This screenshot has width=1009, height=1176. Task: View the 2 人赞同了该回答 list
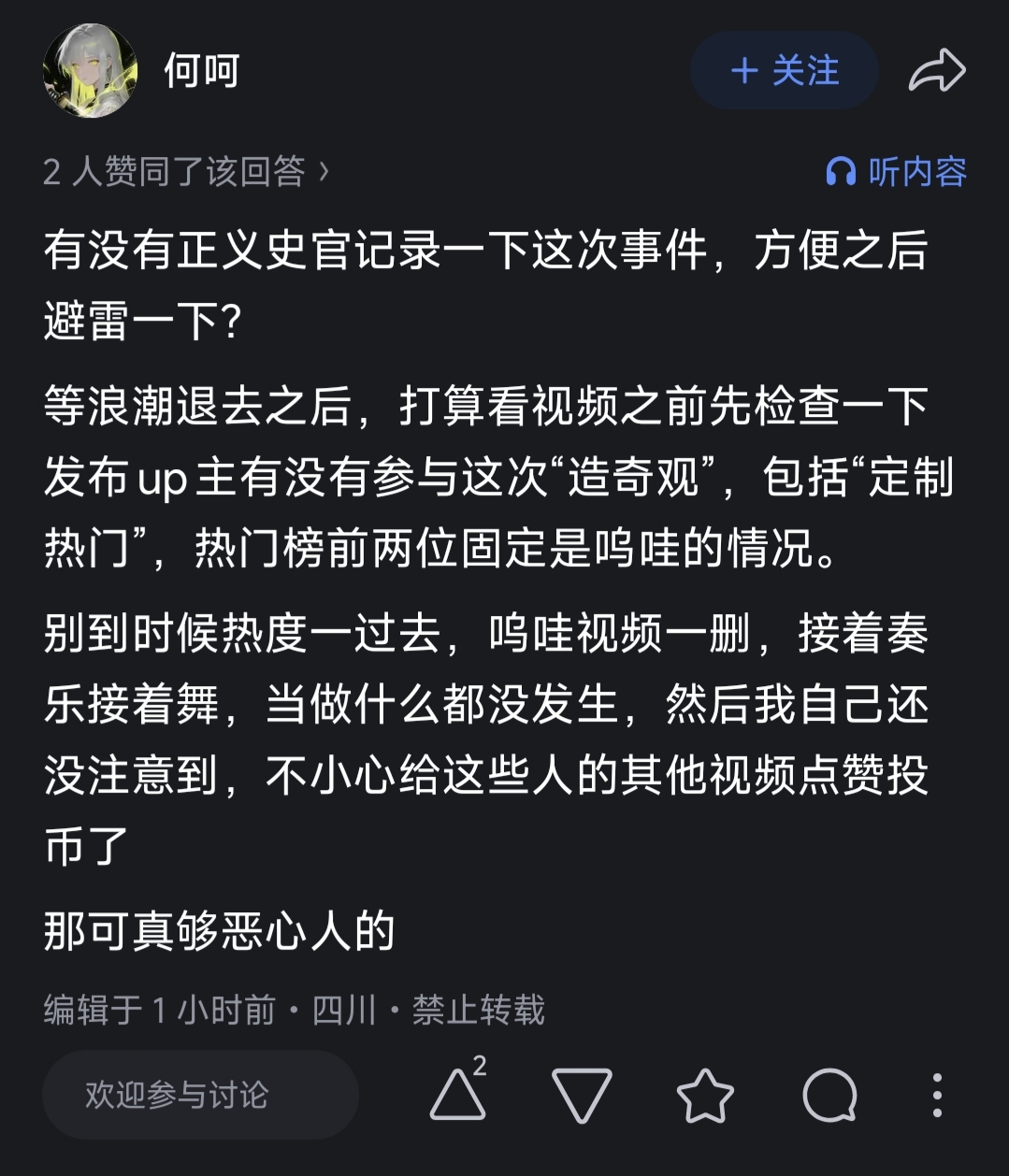[186, 172]
